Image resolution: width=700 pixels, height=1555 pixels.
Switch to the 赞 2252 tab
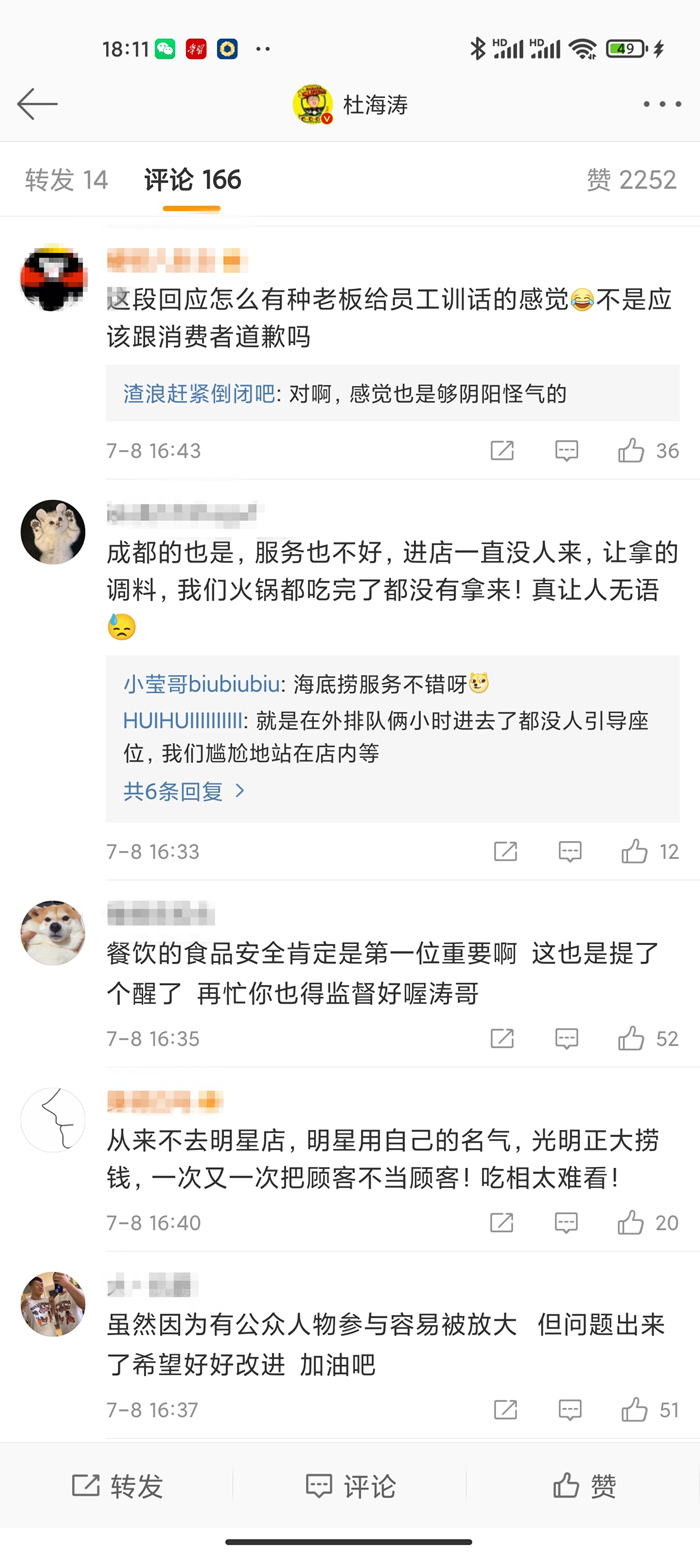click(631, 180)
